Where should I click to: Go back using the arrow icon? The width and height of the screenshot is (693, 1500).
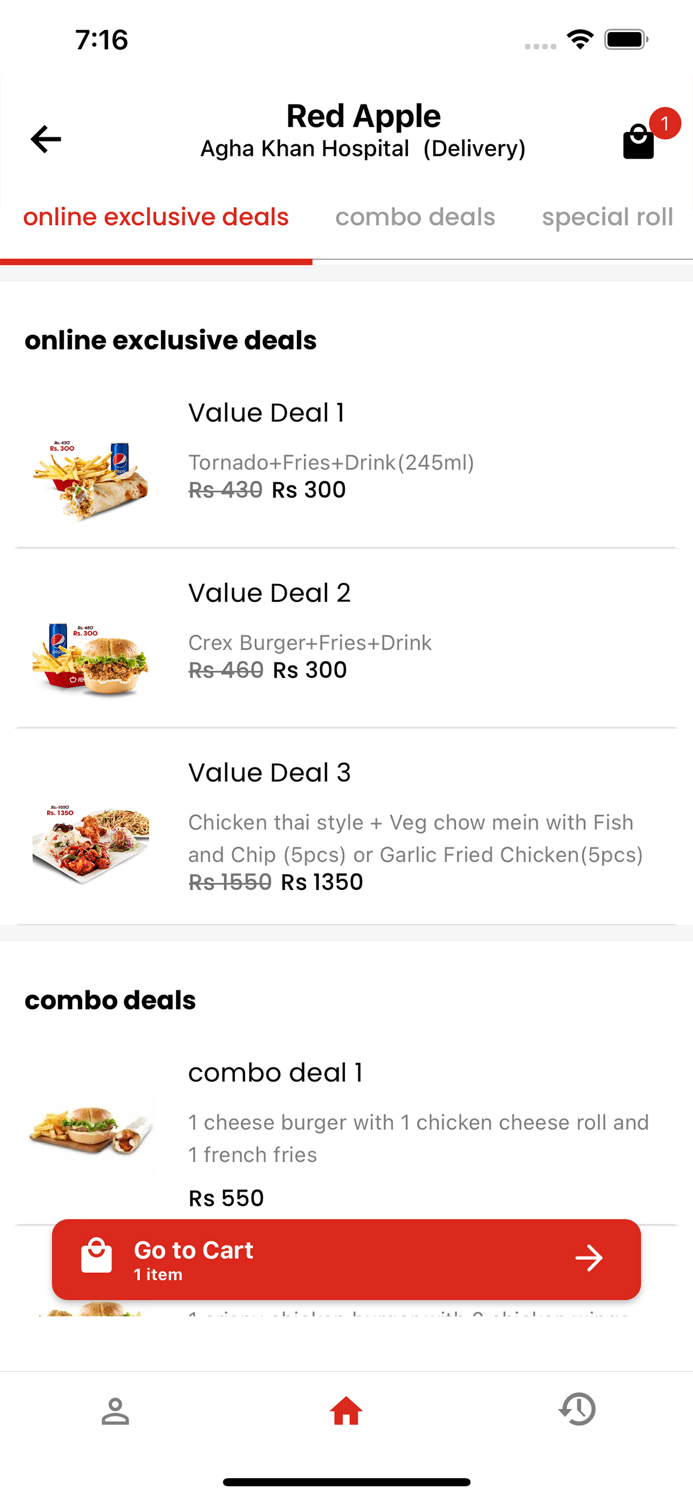click(x=46, y=139)
